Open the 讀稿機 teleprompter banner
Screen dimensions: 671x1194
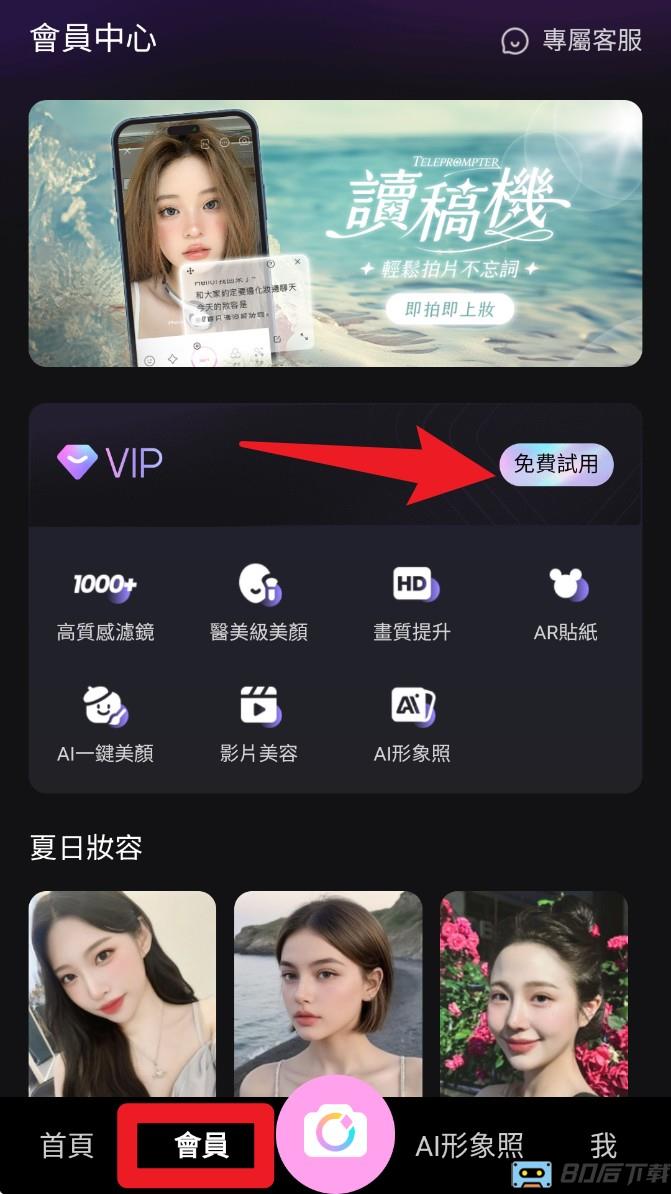pyautogui.click(x=335, y=233)
